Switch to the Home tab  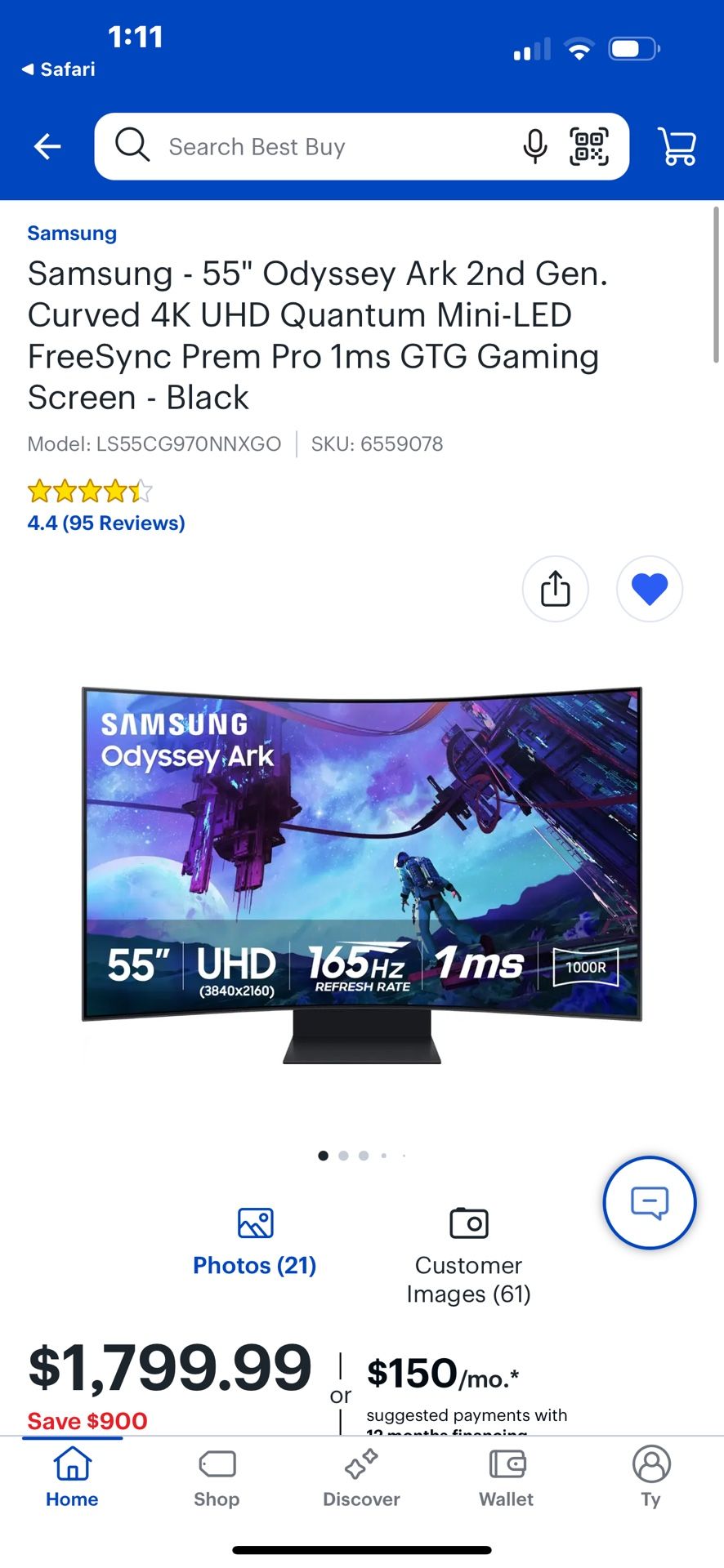pyautogui.click(x=72, y=1477)
